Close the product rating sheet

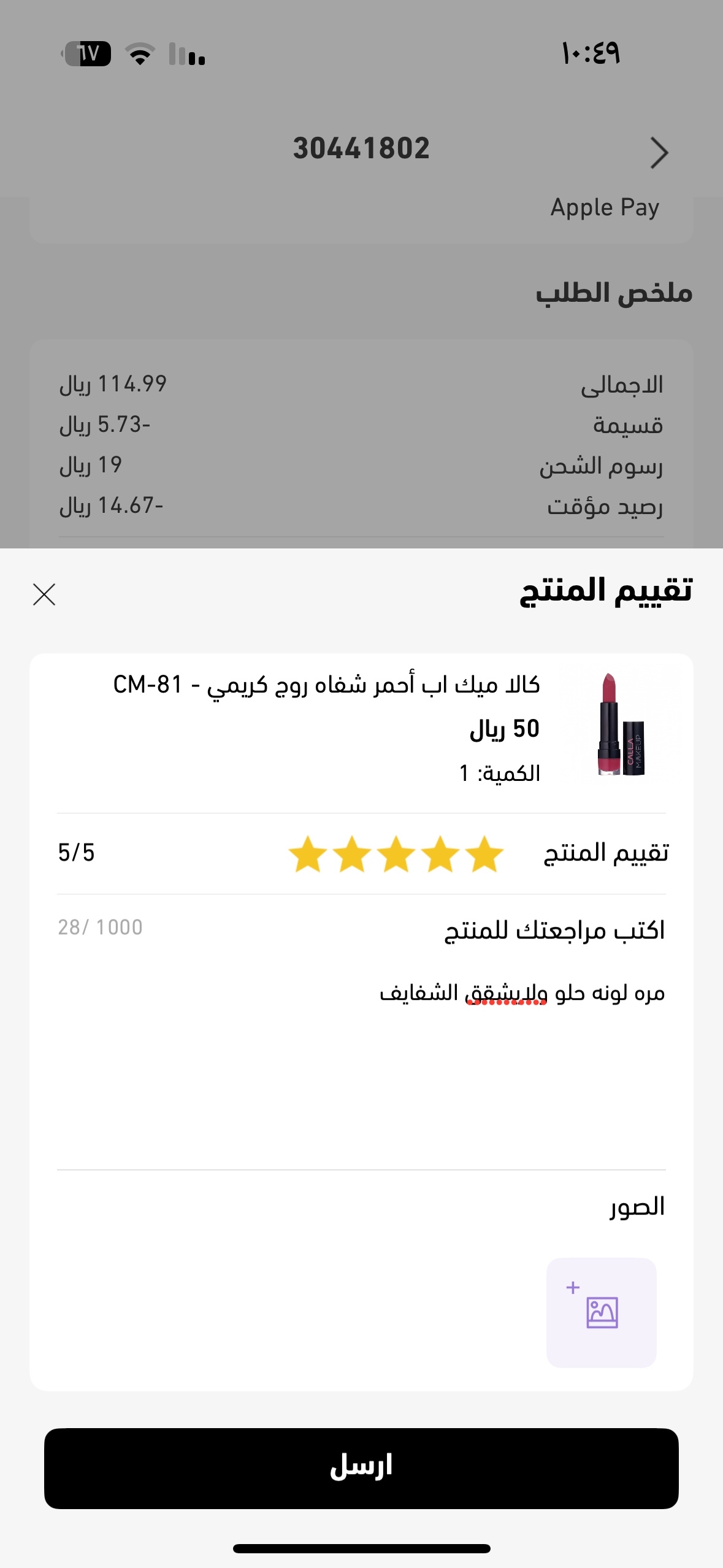tap(44, 594)
